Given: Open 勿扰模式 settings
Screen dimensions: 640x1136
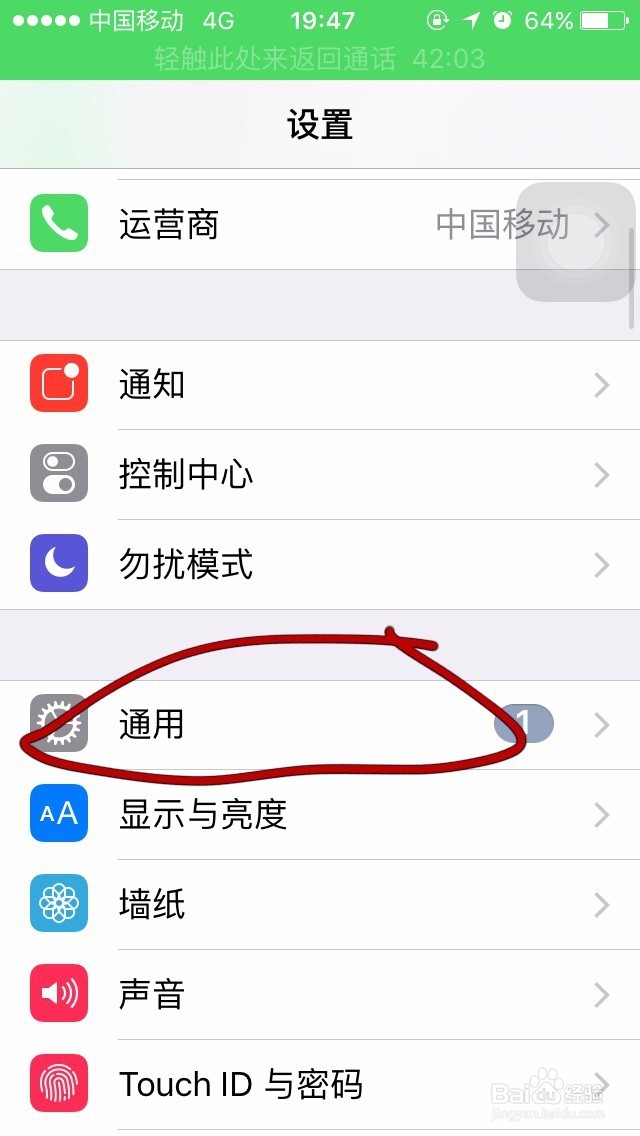Looking at the screenshot, I should (320, 565).
